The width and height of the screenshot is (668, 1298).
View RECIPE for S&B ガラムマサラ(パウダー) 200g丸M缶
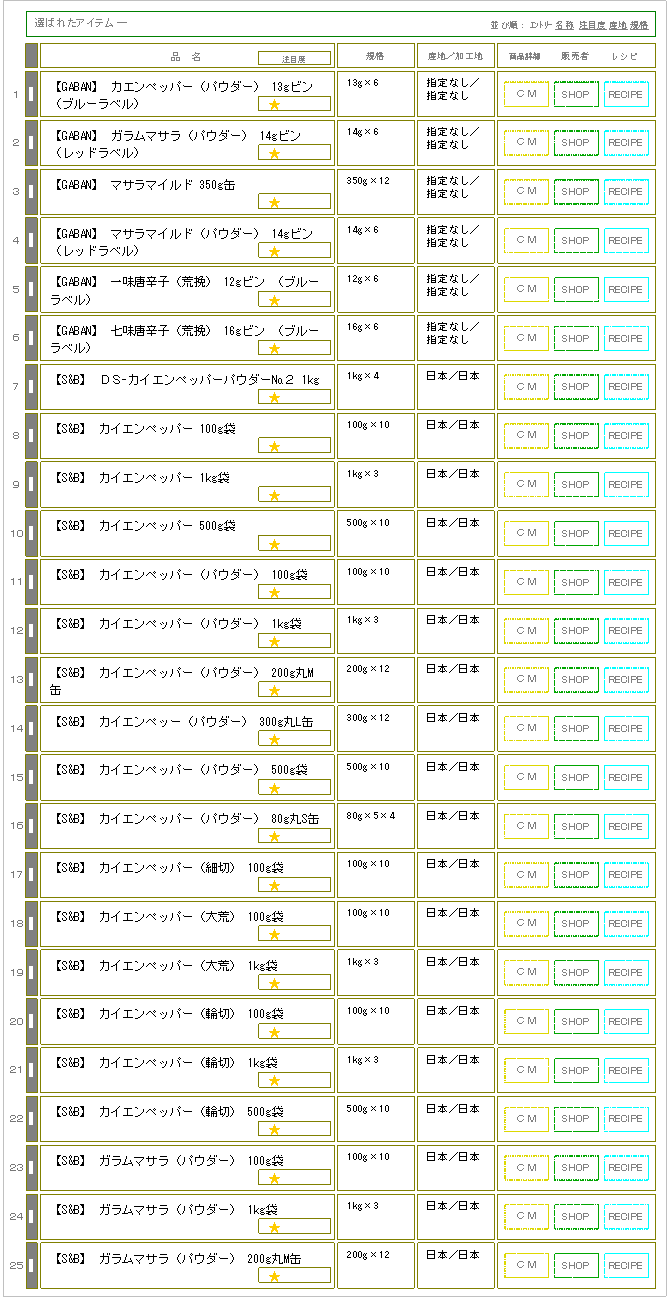coord(626,1266)
